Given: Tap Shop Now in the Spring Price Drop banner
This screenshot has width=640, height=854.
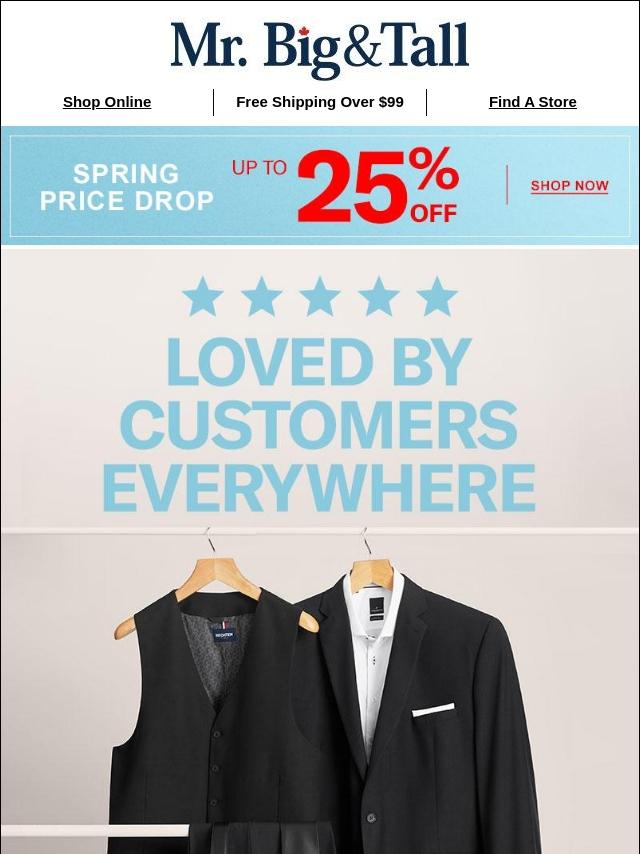Looking at the screenshot, I should click(x=569, y=186).
